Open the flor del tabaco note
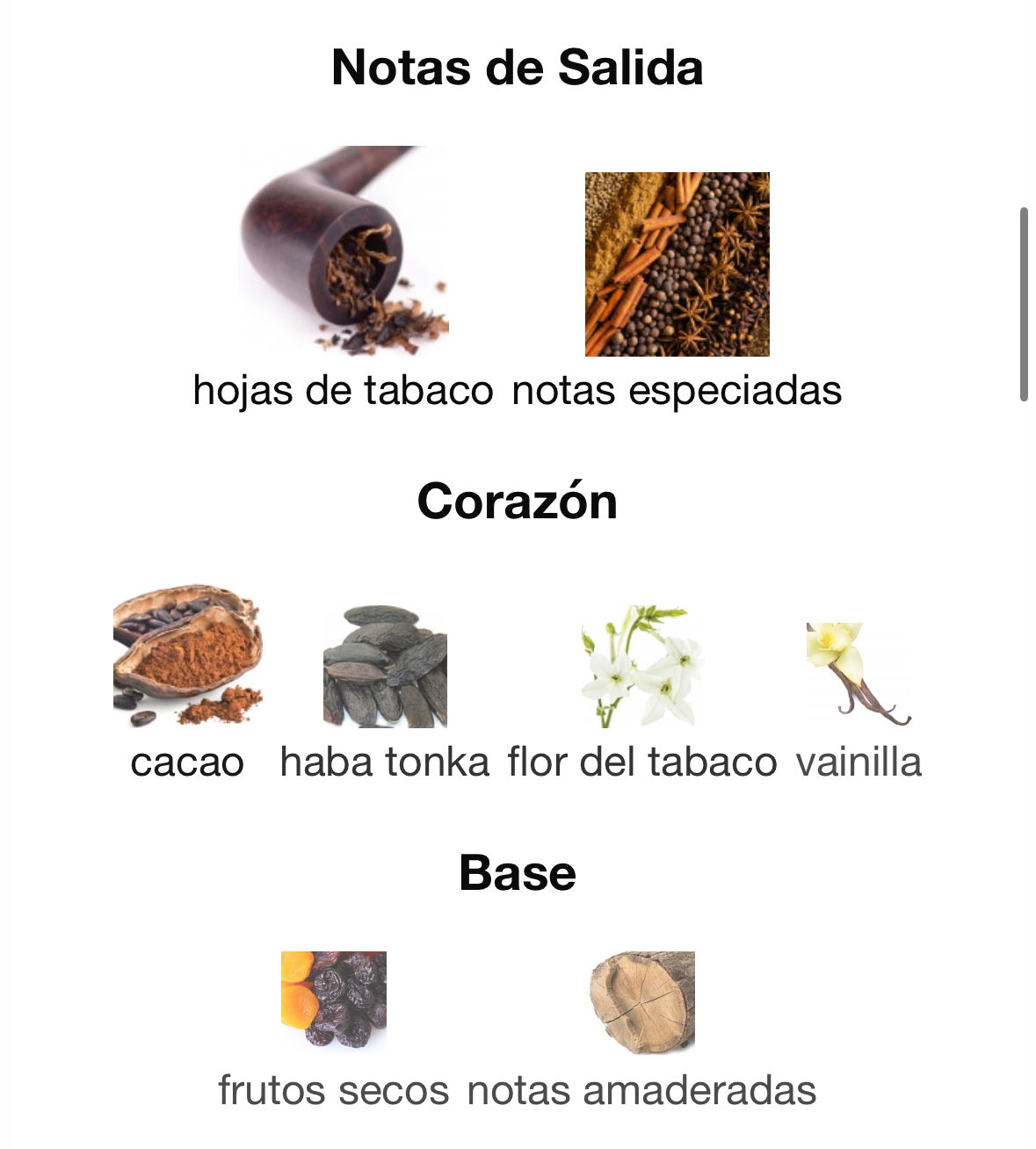The width and height of the screenshot is (1036, 1149). (x=641, y=667)
